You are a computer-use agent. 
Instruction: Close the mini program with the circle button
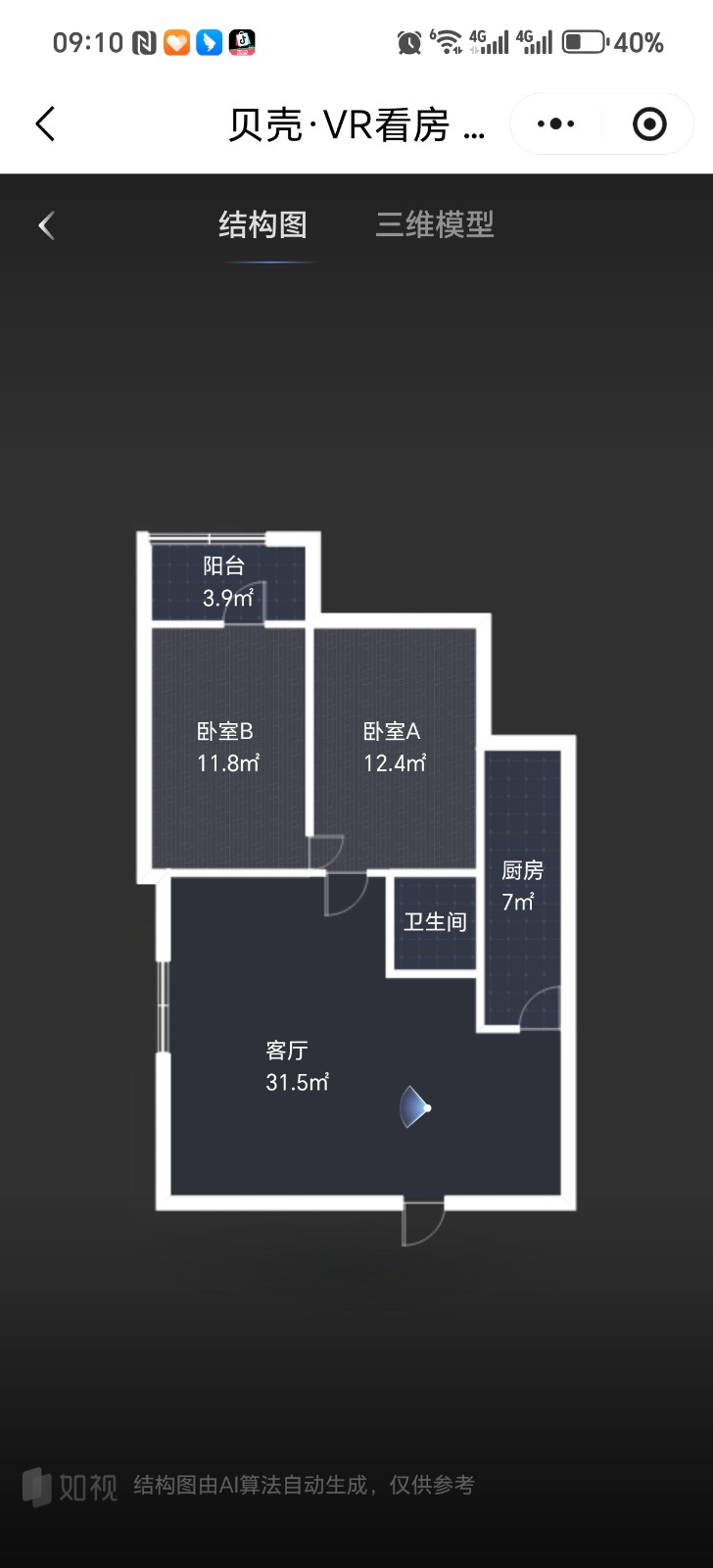coord(649,124)
